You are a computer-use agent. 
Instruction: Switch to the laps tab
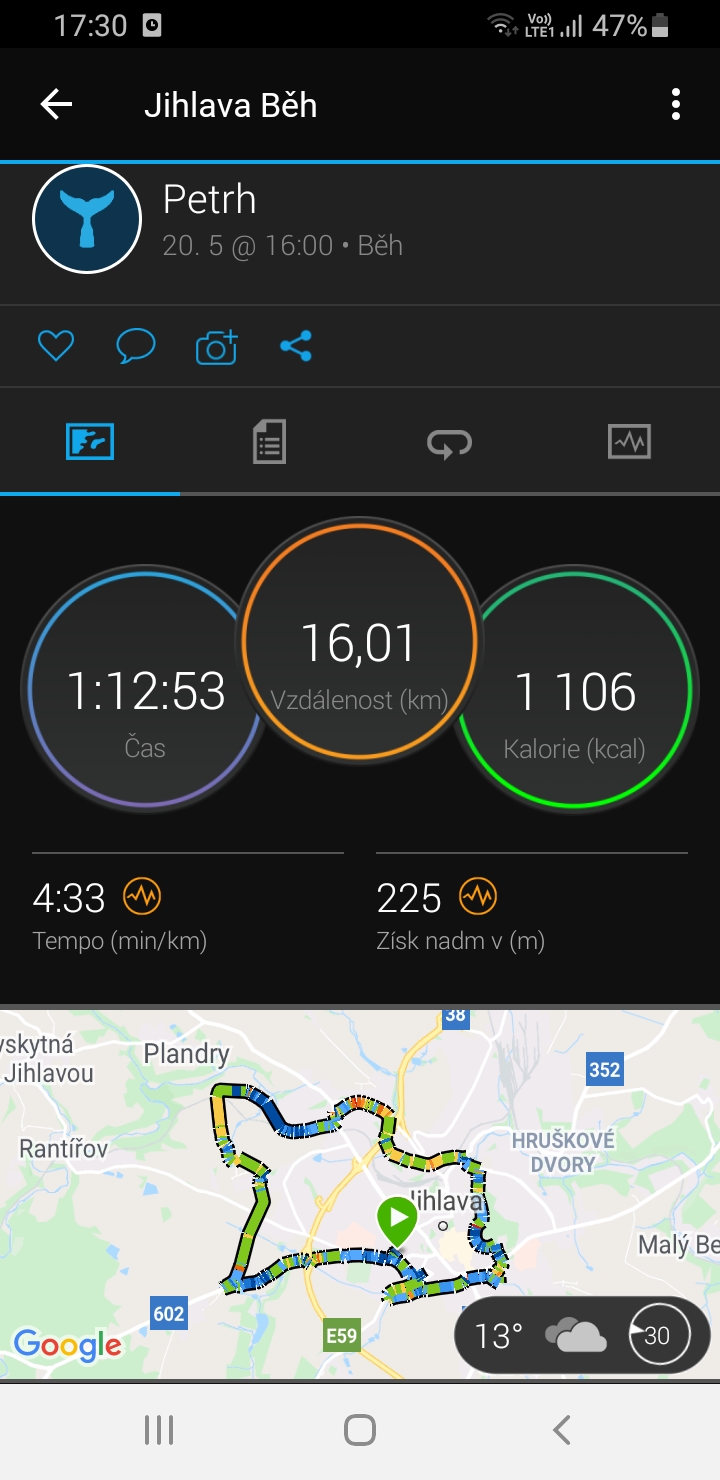coord(449,441)
